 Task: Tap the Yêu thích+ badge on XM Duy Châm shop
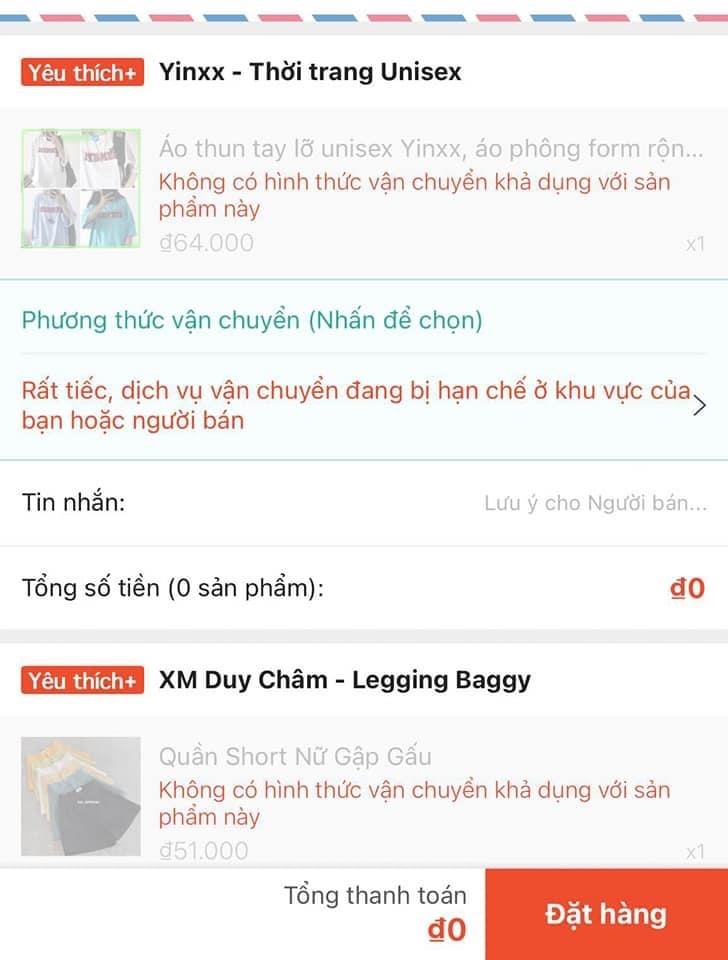click(83, 679)
